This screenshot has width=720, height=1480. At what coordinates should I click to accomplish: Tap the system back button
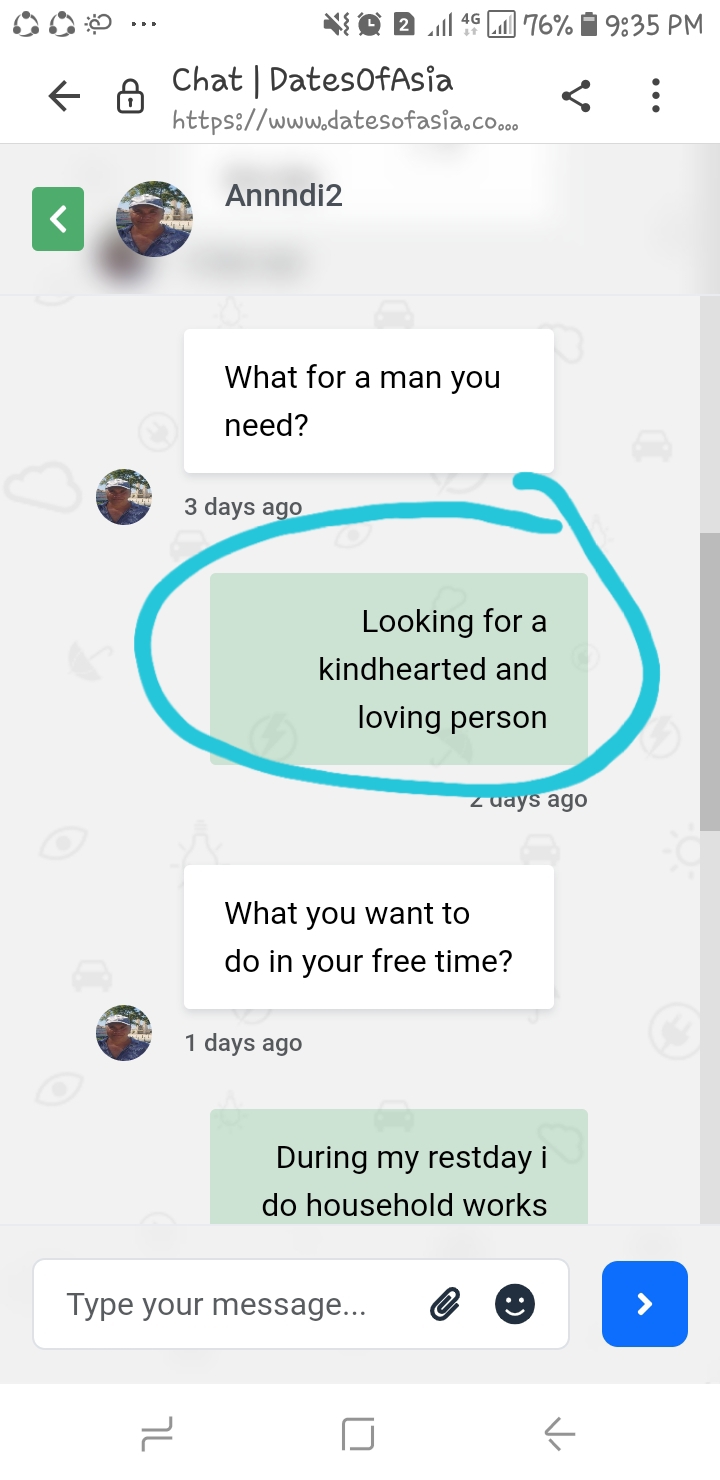point(560,1434)
